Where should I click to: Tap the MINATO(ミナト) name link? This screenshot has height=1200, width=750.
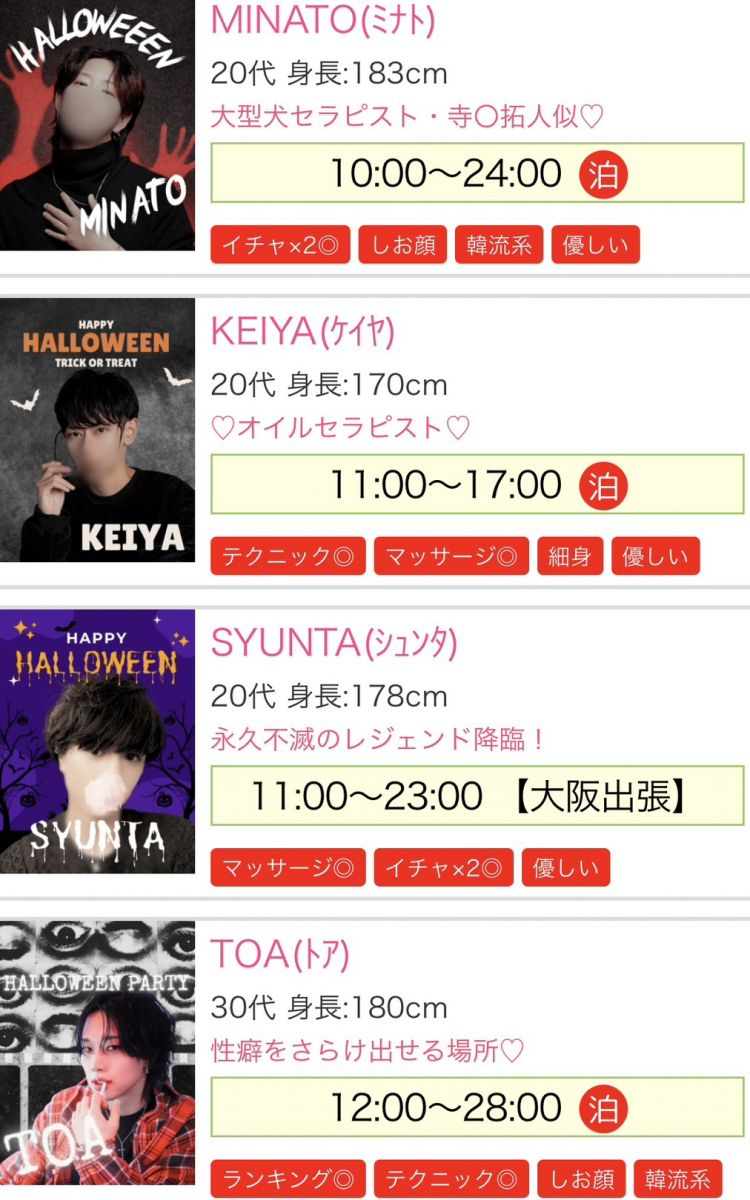322,21
